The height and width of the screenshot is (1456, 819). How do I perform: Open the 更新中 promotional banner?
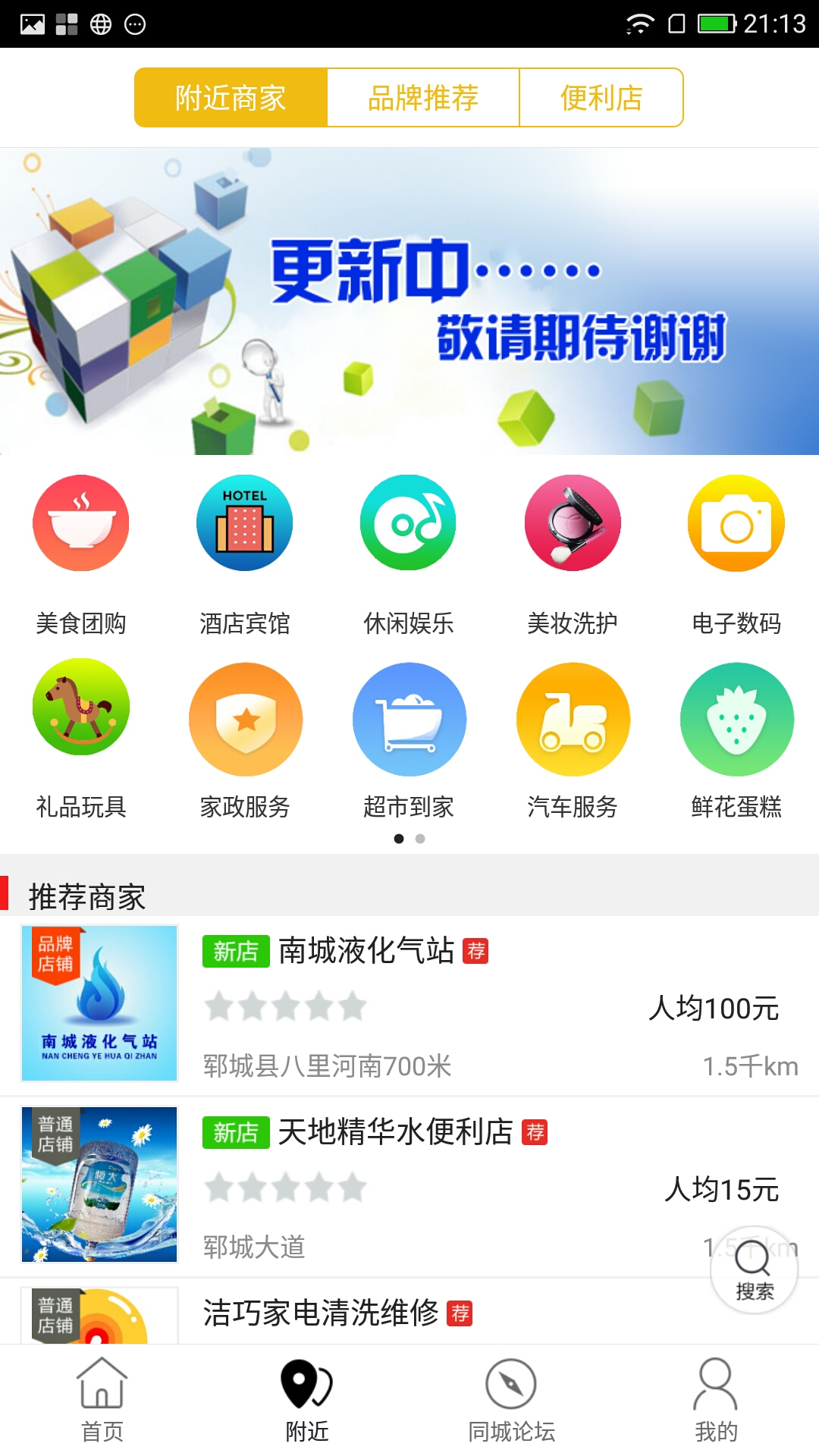click(409, 302)
